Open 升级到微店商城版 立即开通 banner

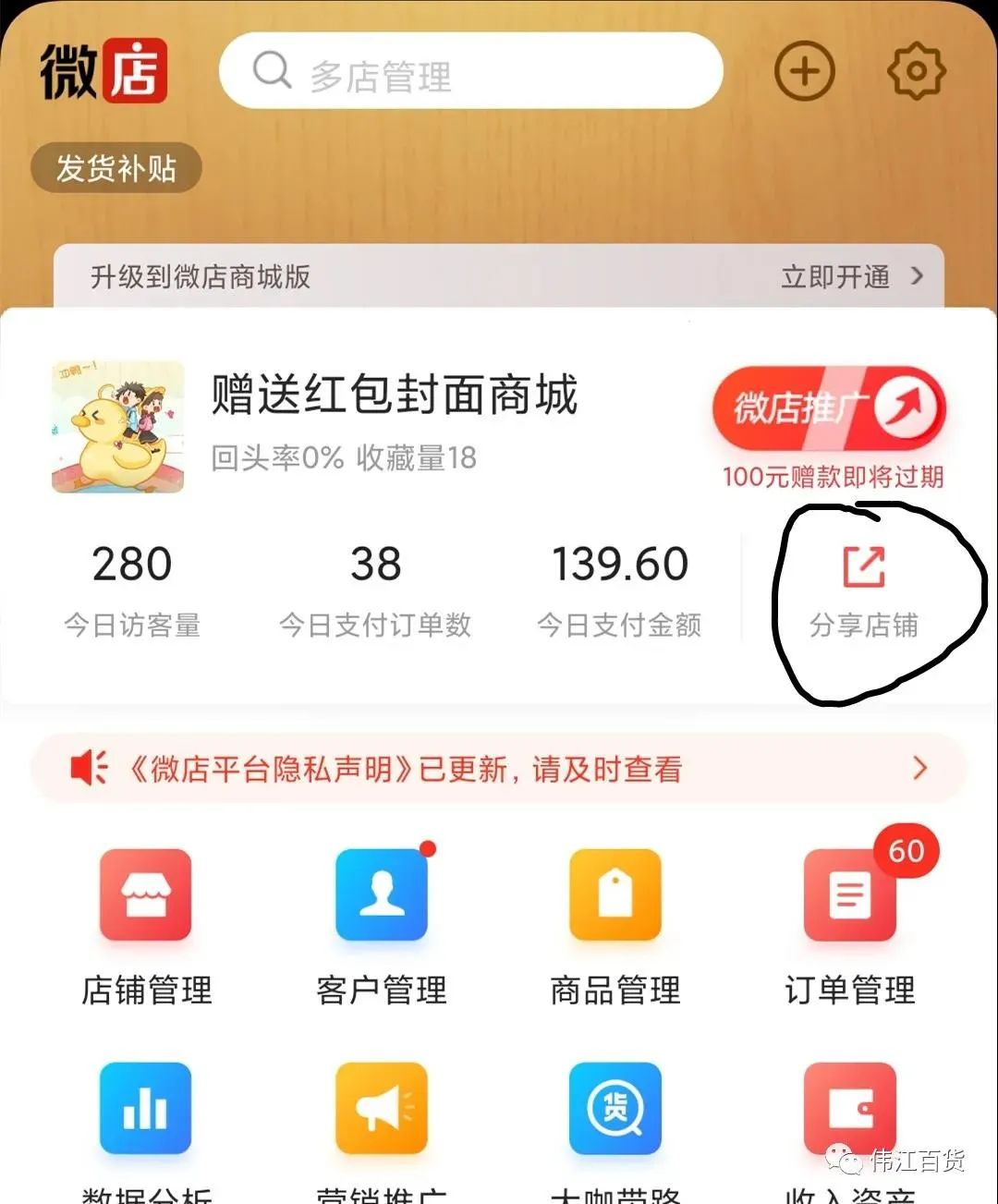pyautogui.click(x=499, y=276)
